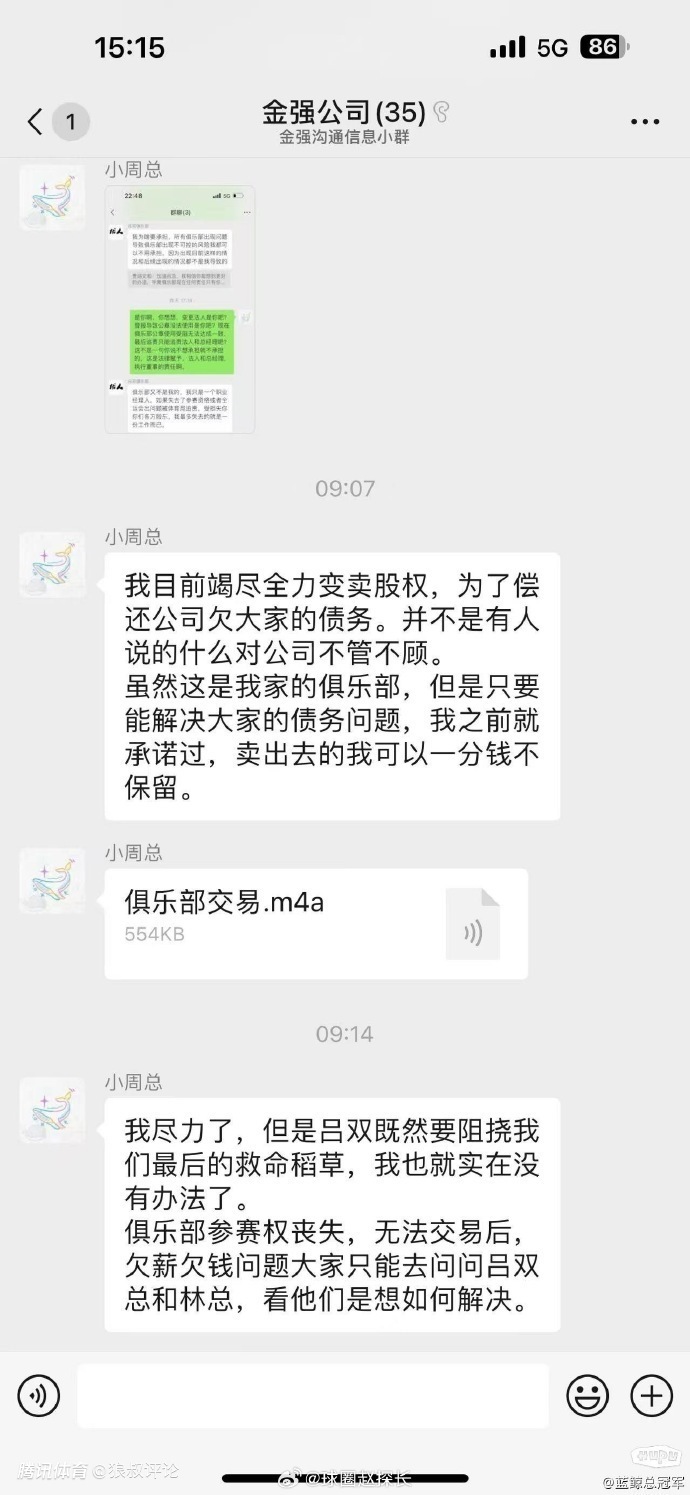
Task: Open the emoji sticker panel
Action: (x=588, y=1395)
